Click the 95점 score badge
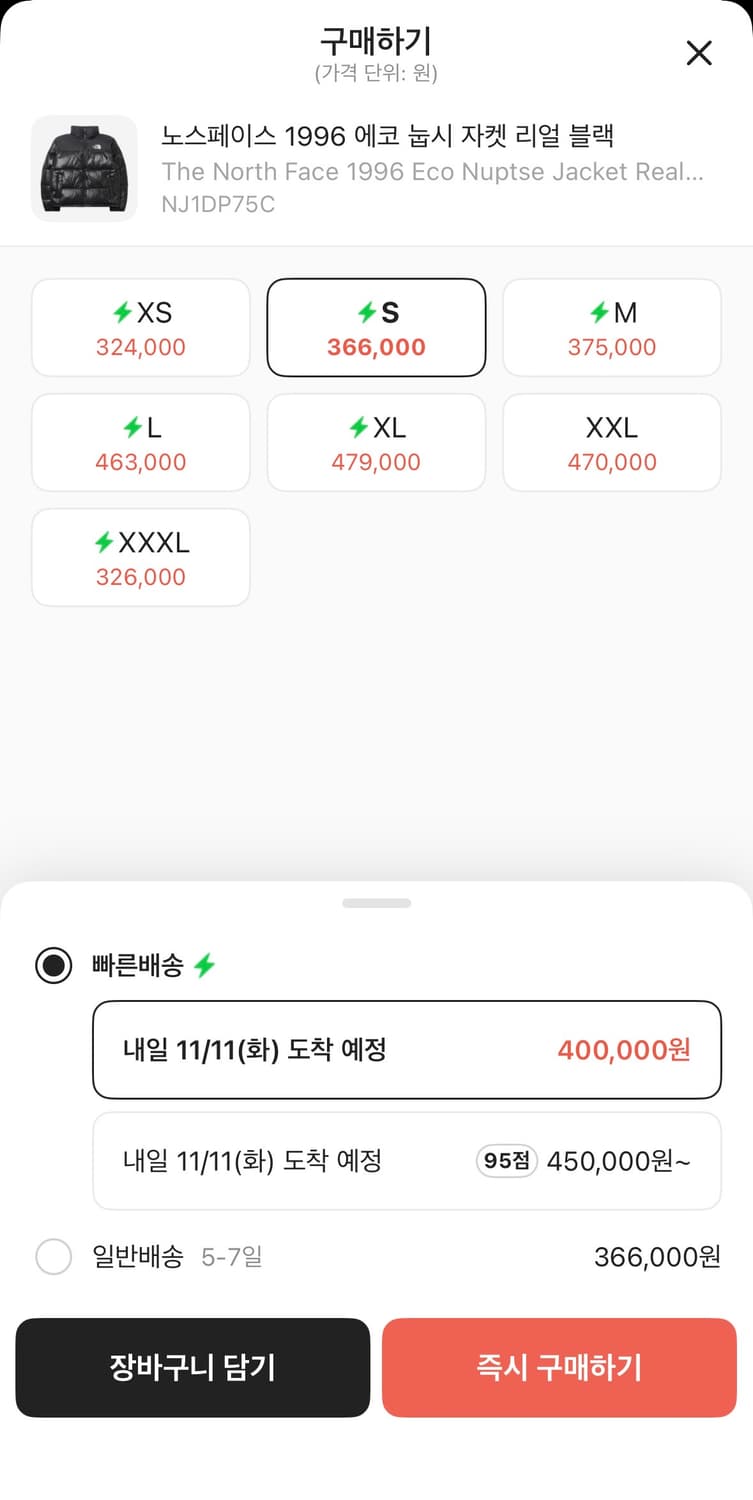 505,1162
